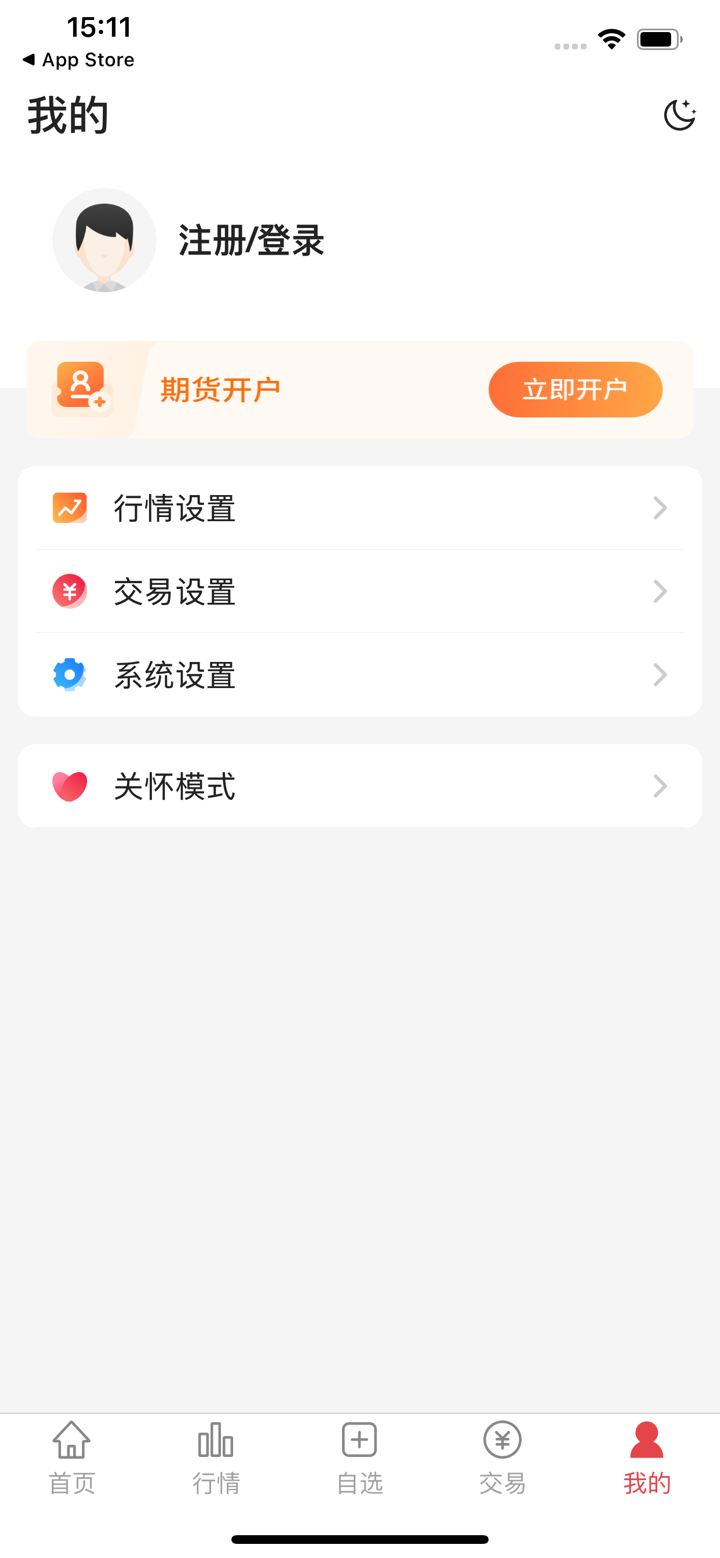720x1558 pixels.
Task: Switch to the 自选 tab
Action: coord(360,1458)
